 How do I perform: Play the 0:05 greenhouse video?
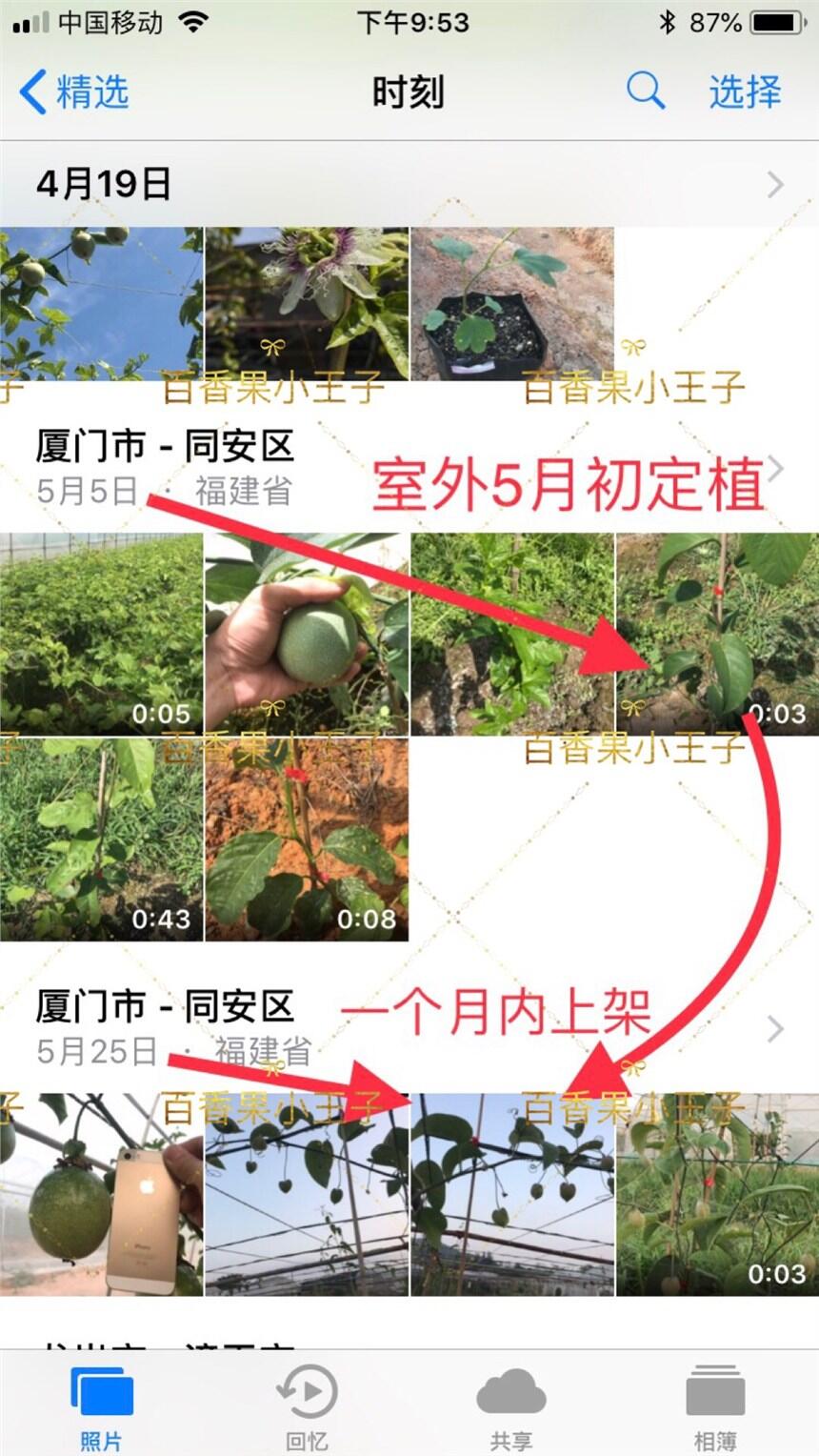click(101, 634)
